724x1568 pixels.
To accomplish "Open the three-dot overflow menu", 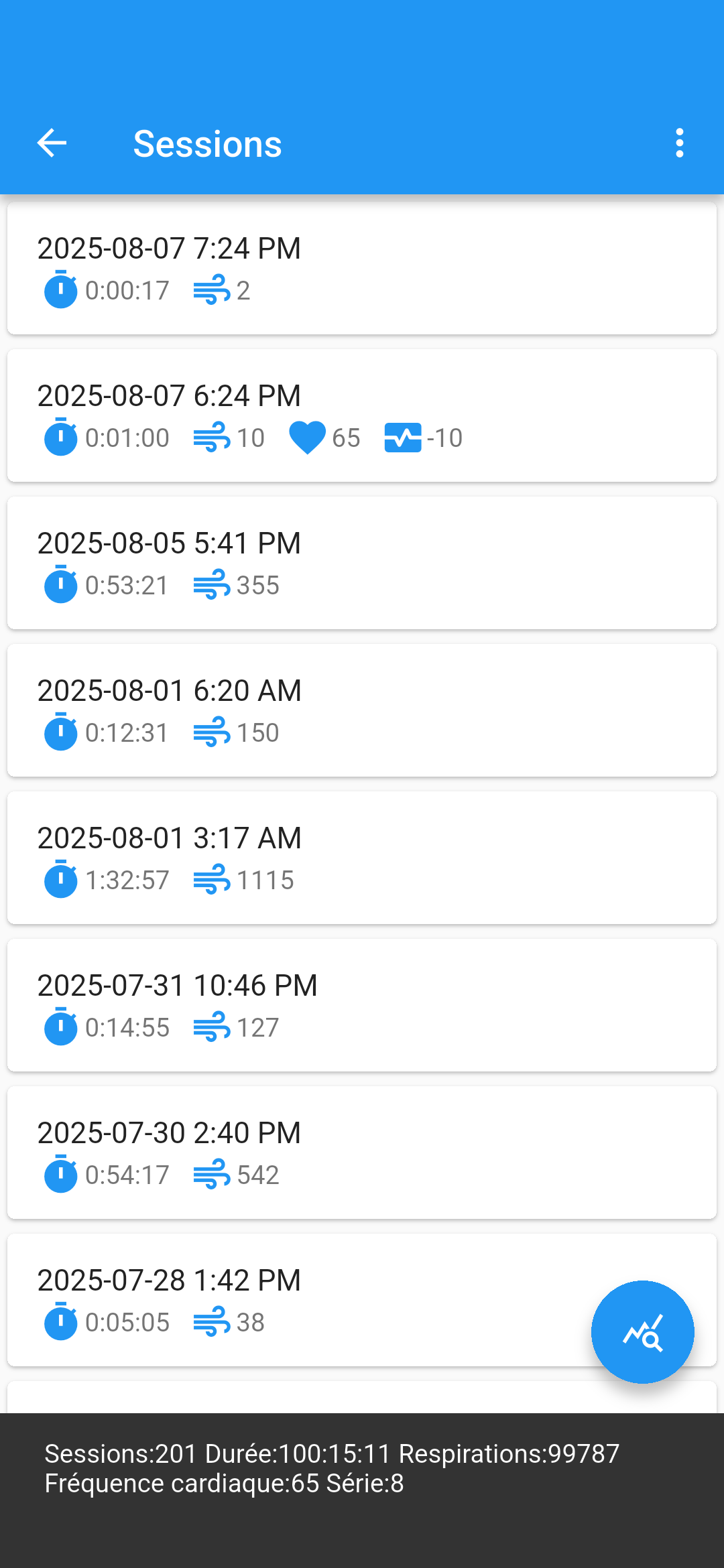I will [679, 143].
